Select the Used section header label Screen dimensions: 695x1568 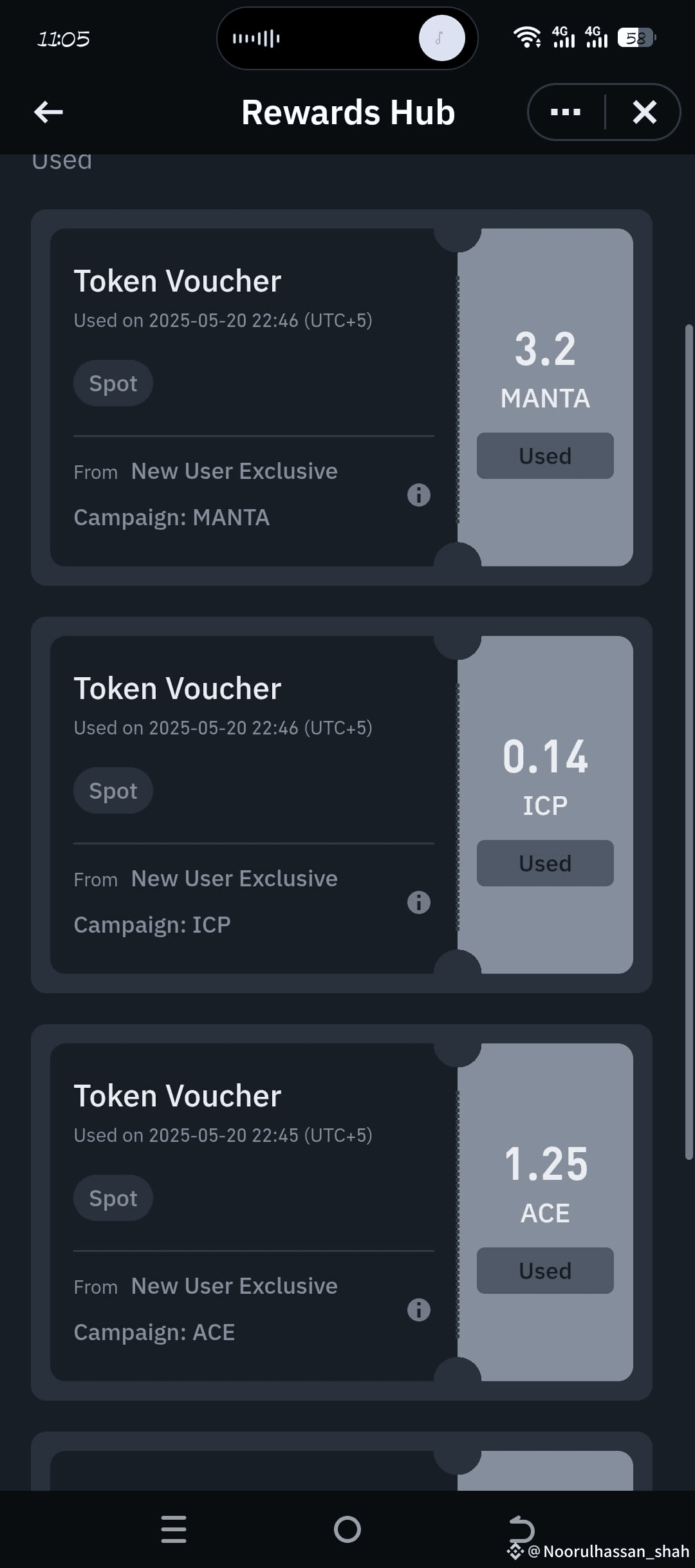(61, 160)
